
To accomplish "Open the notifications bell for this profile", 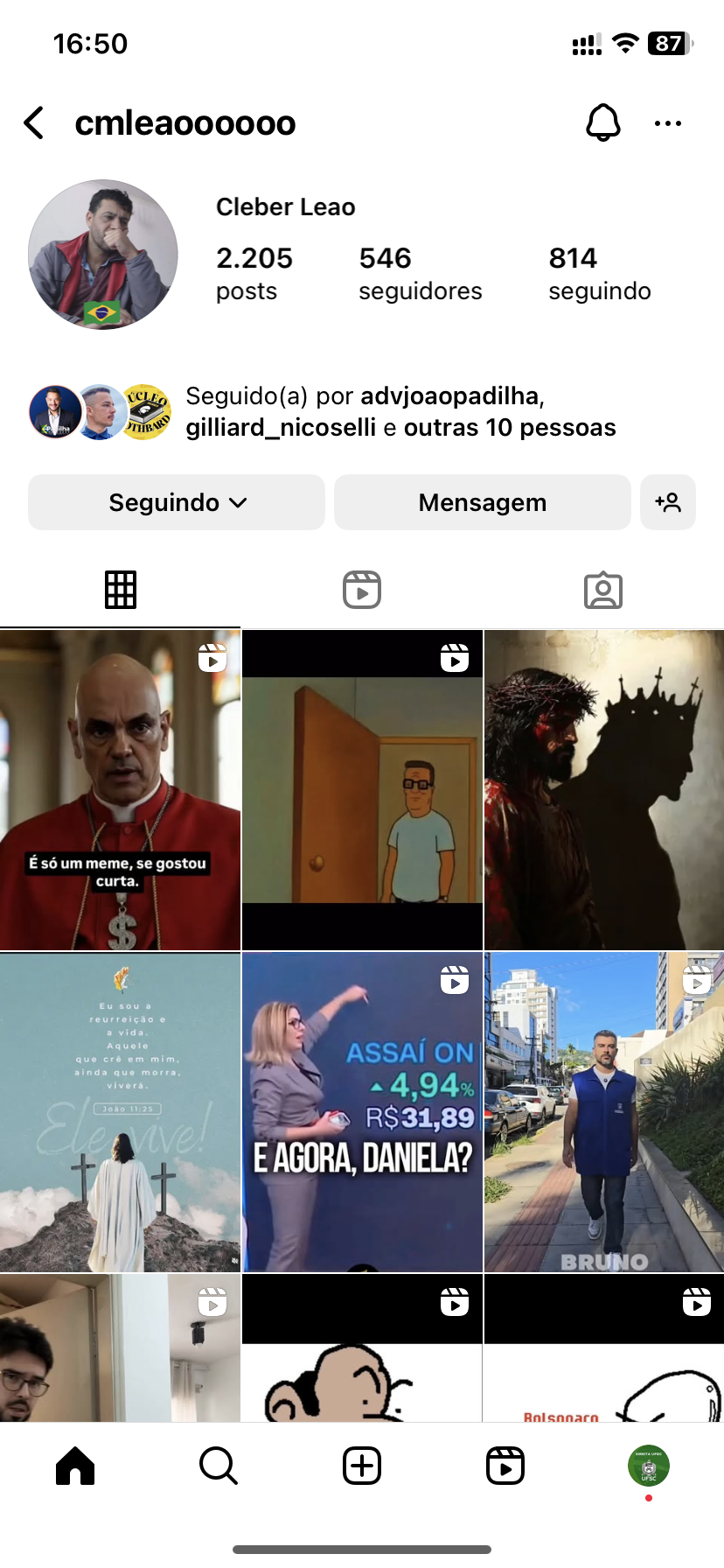I will tap(602, 123).
